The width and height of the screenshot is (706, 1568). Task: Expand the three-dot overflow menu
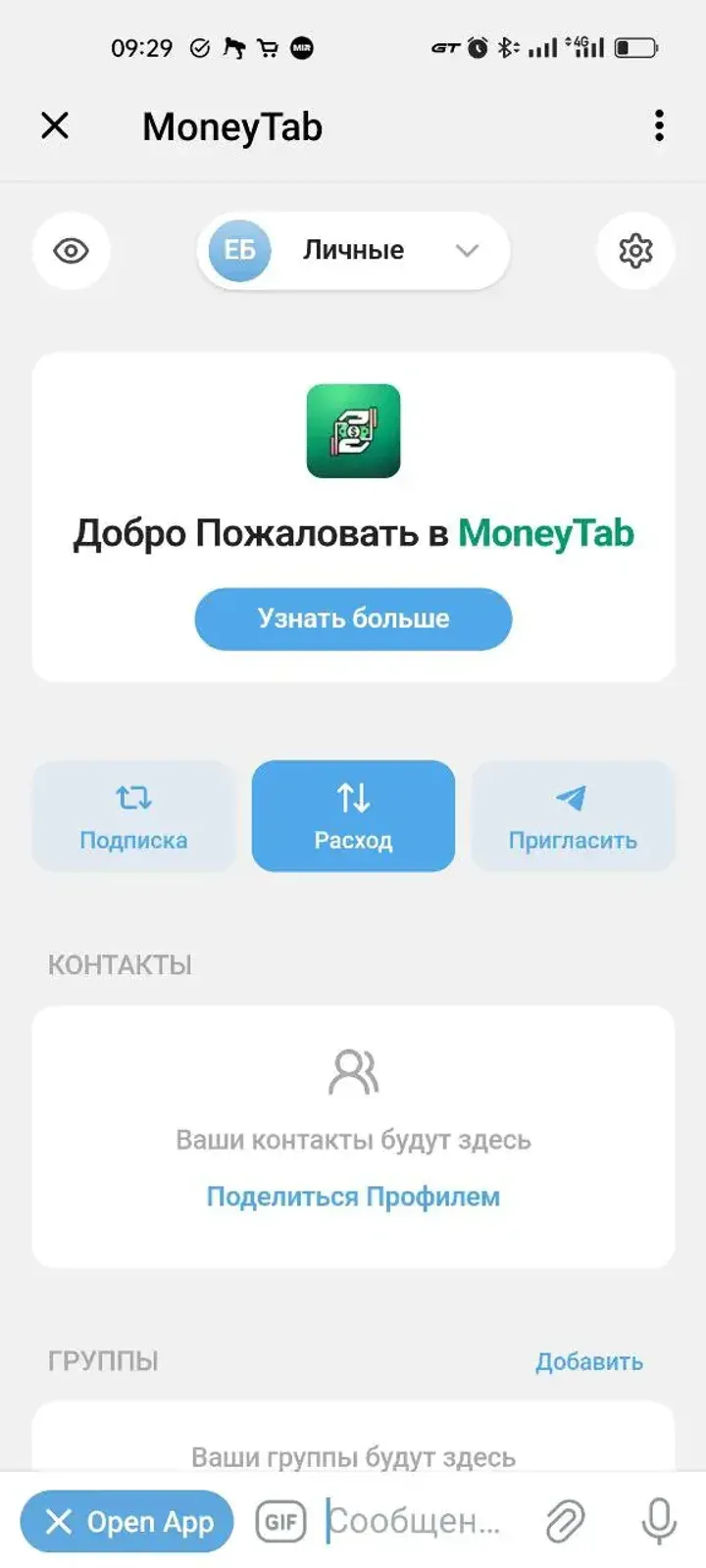coord(658,126)
